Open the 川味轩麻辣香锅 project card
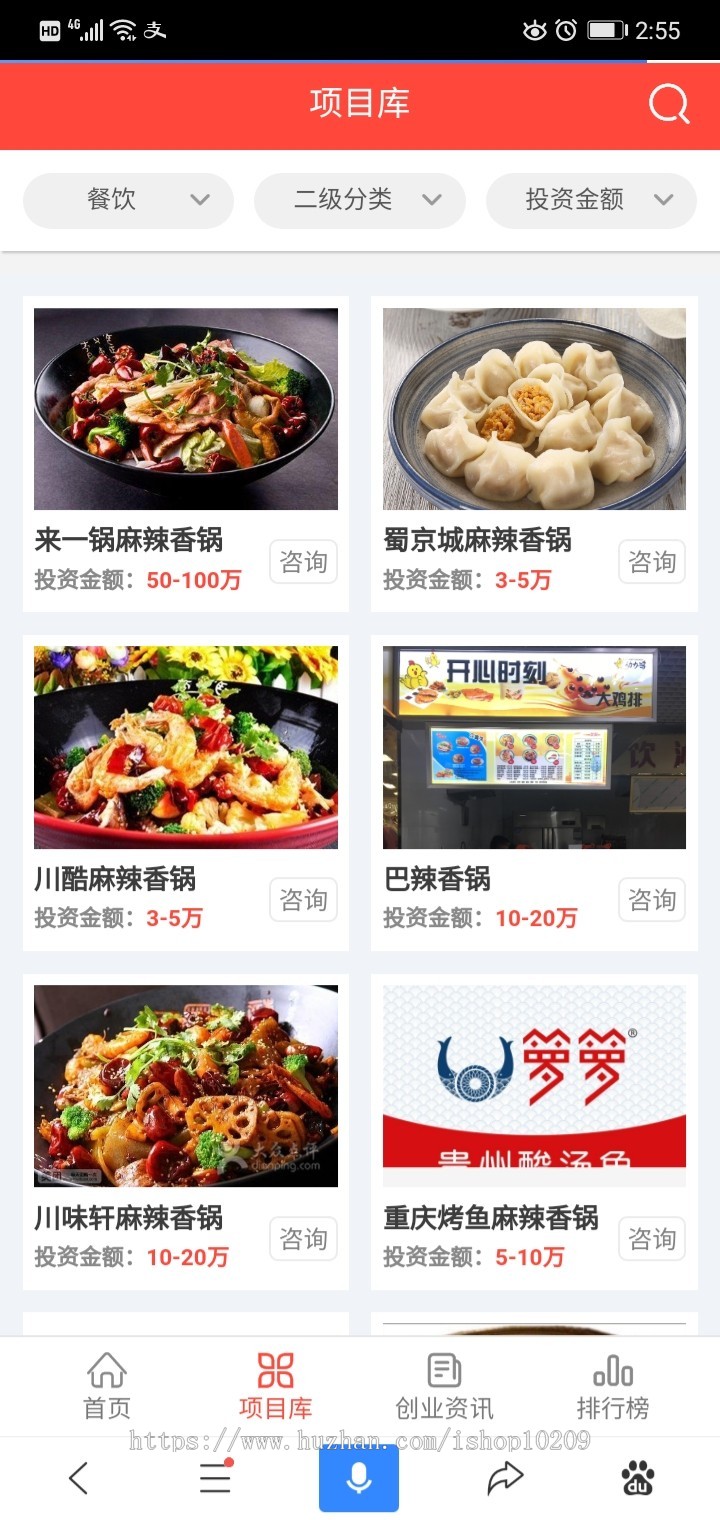 (186, 1086)
